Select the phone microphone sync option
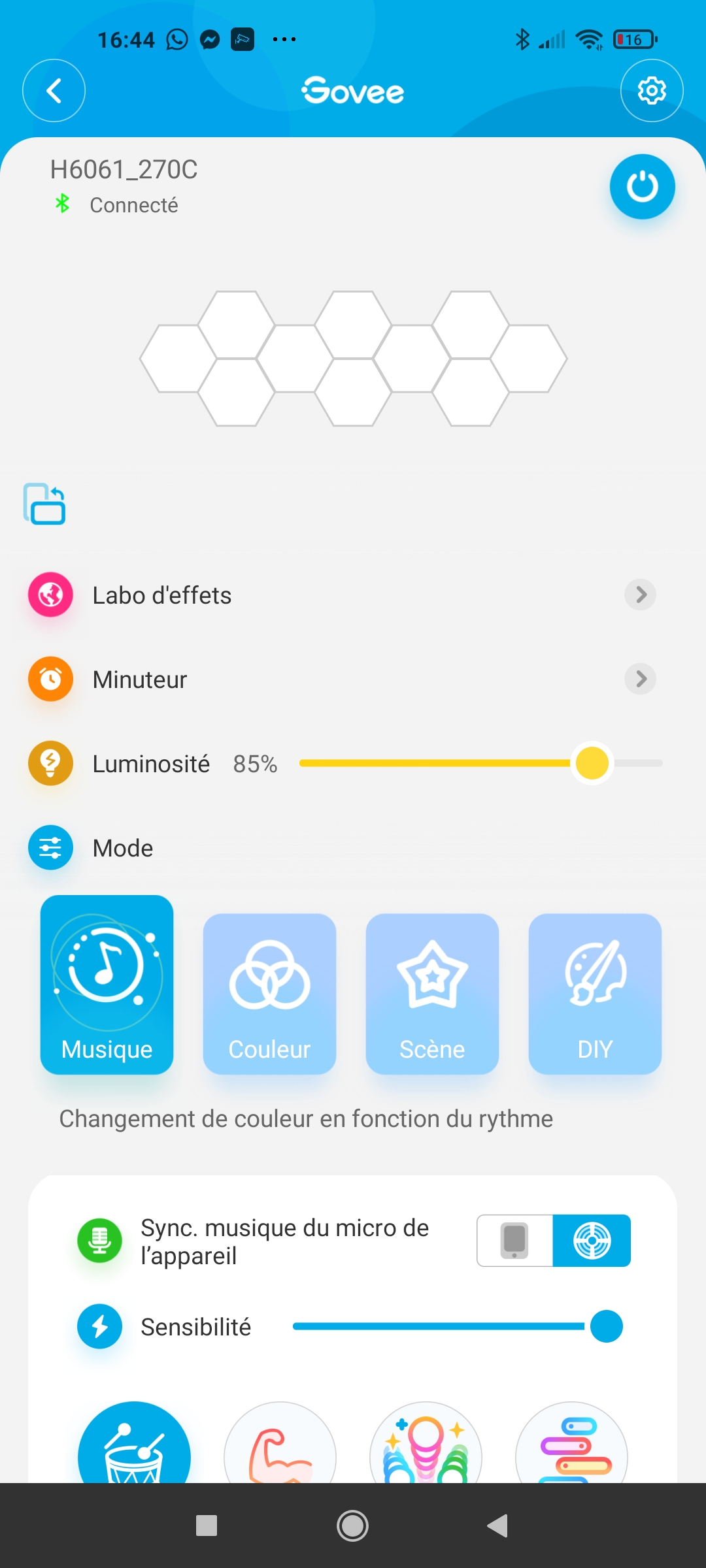706x1568 pixels. pyautogui.click(x=515, y=1241)
